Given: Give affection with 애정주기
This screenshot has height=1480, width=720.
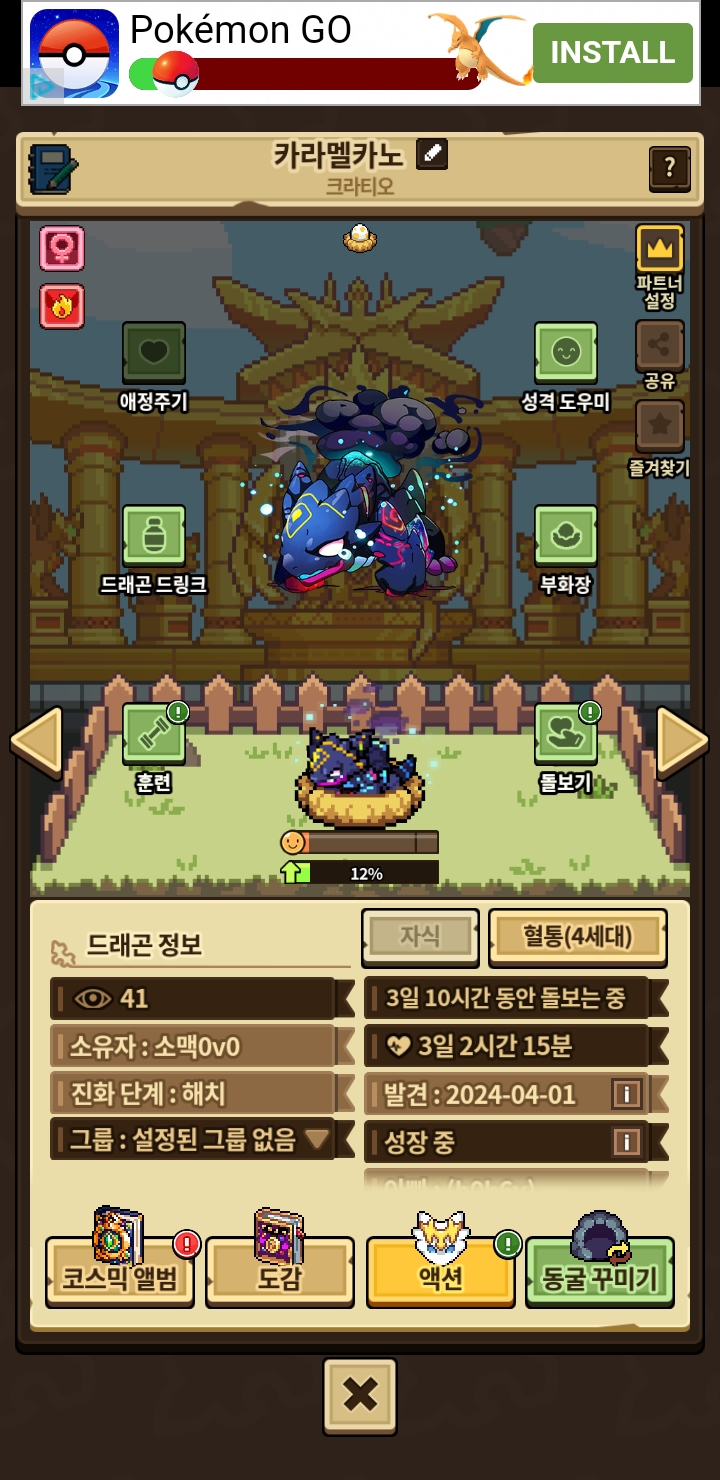Looking at the screenshot, I should (153, 366).
